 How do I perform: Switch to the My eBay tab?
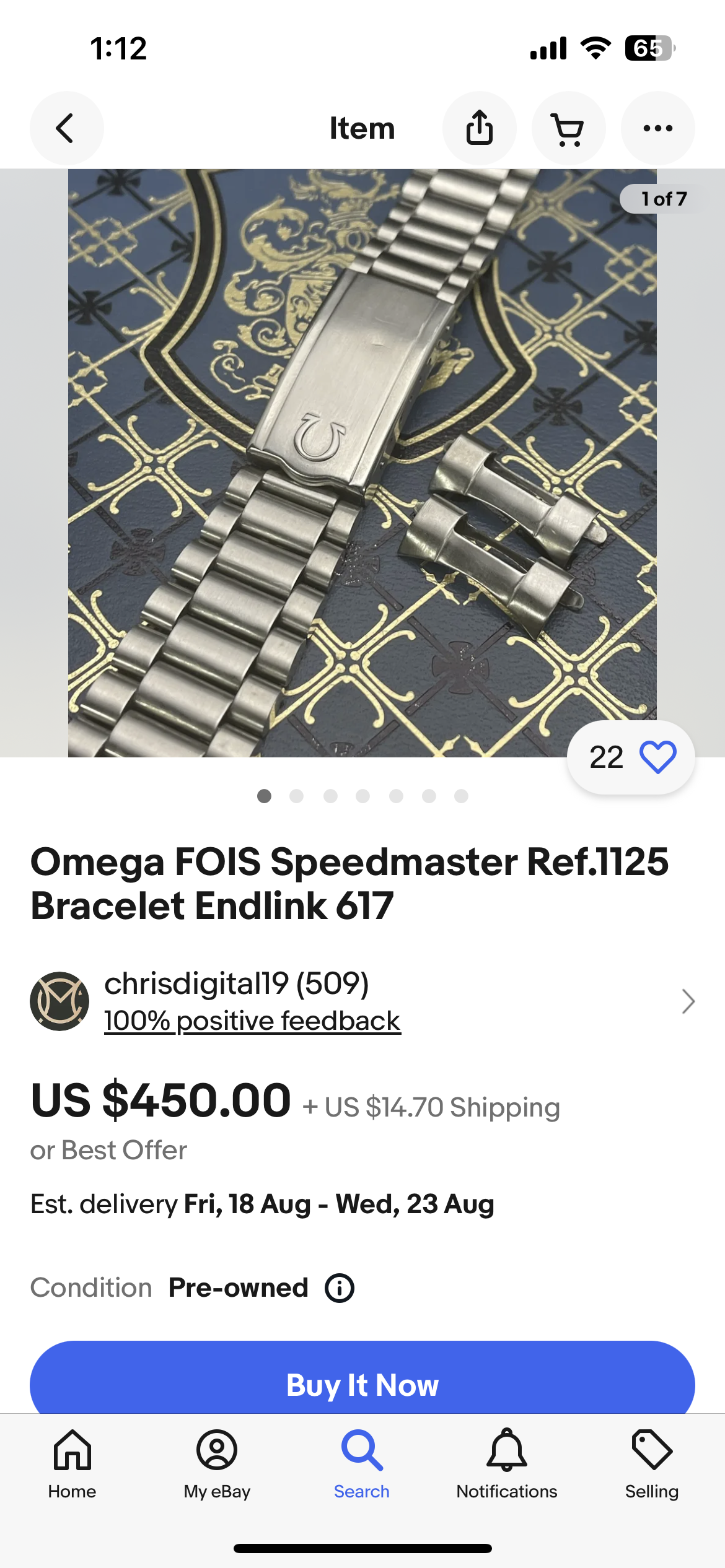pyautogui.click(x=217, y=1464)
